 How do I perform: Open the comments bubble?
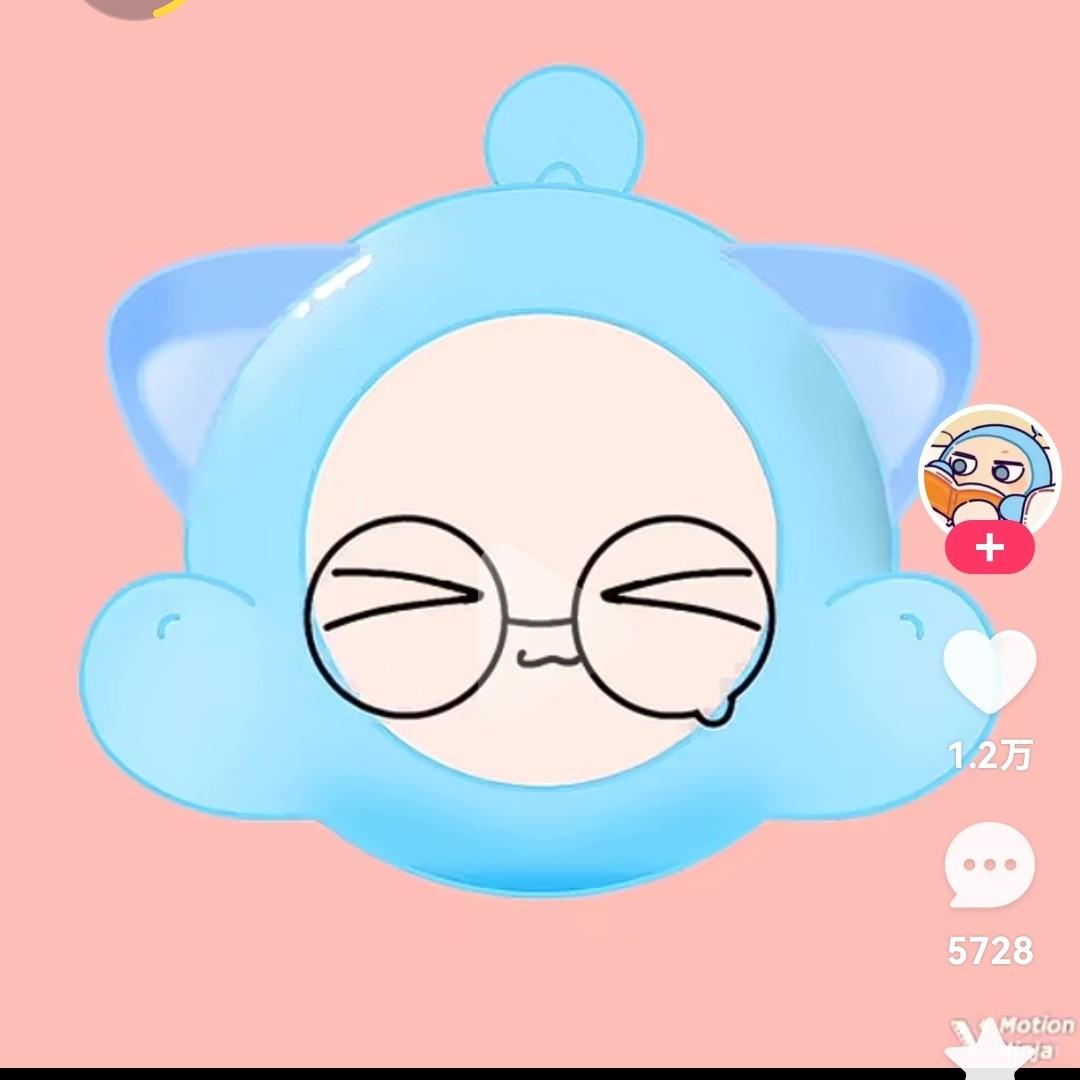click(989, 864)
